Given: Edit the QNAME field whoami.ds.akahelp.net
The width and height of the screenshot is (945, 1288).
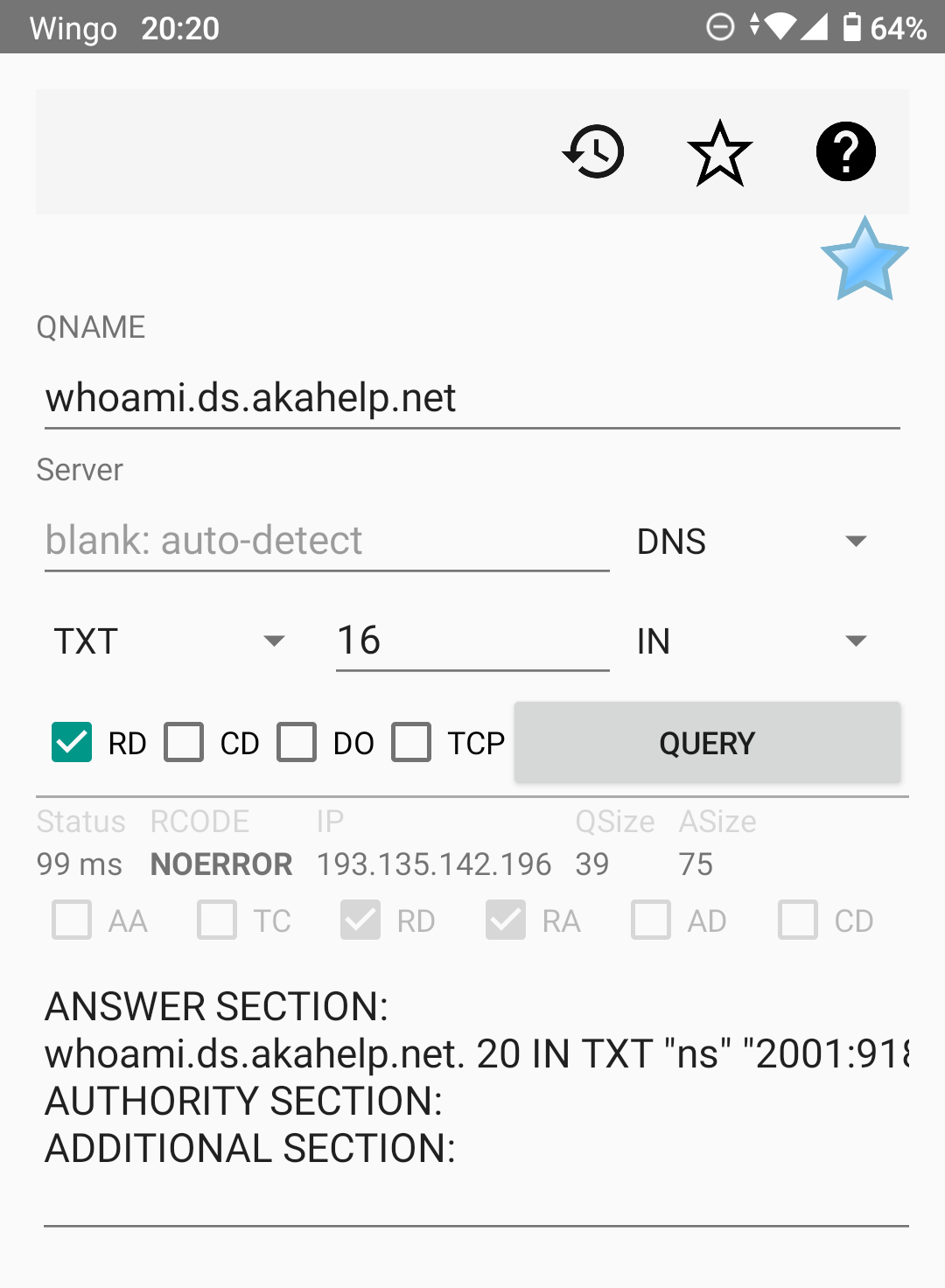Looking at the screenshot, I should point(472,398).
